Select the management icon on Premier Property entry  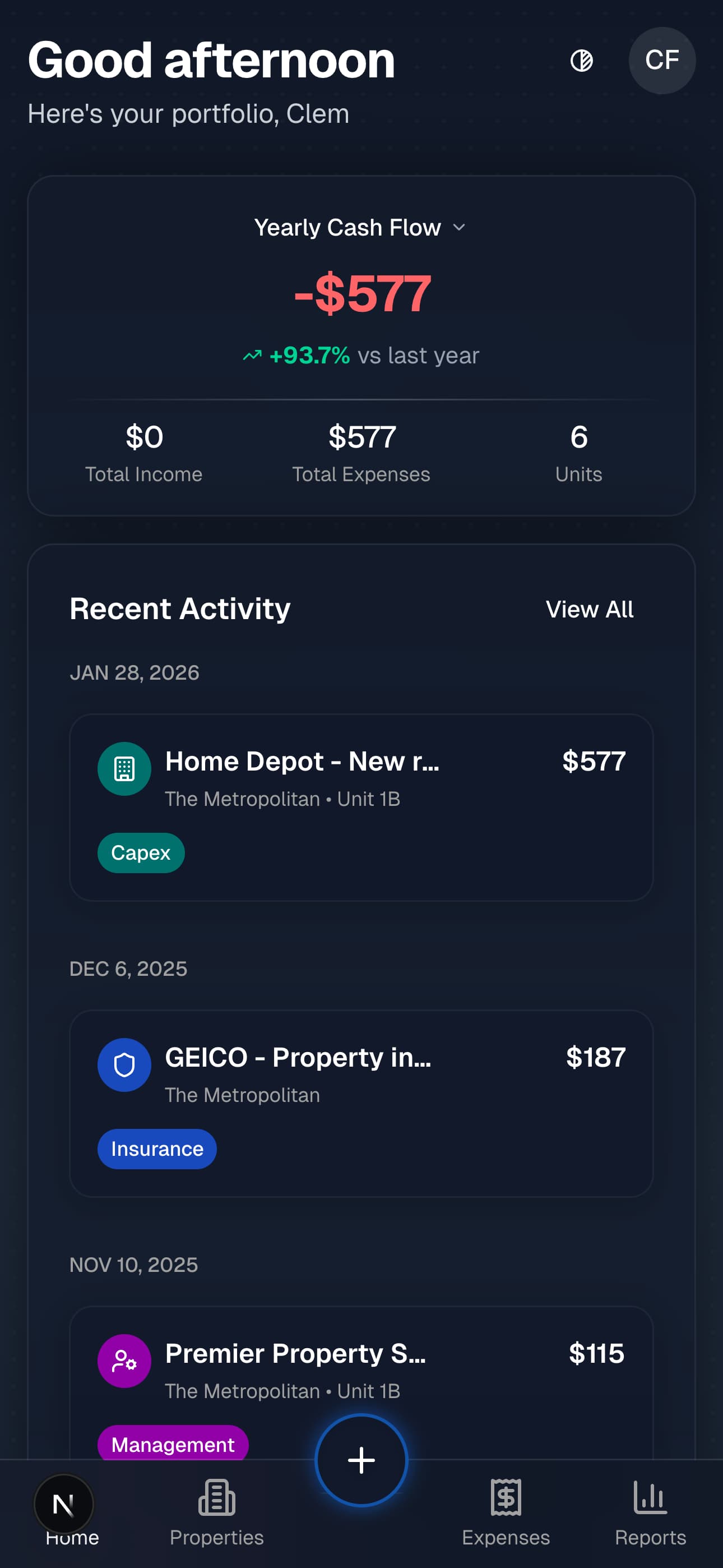pyautogui.click(x=123, y=1362)
